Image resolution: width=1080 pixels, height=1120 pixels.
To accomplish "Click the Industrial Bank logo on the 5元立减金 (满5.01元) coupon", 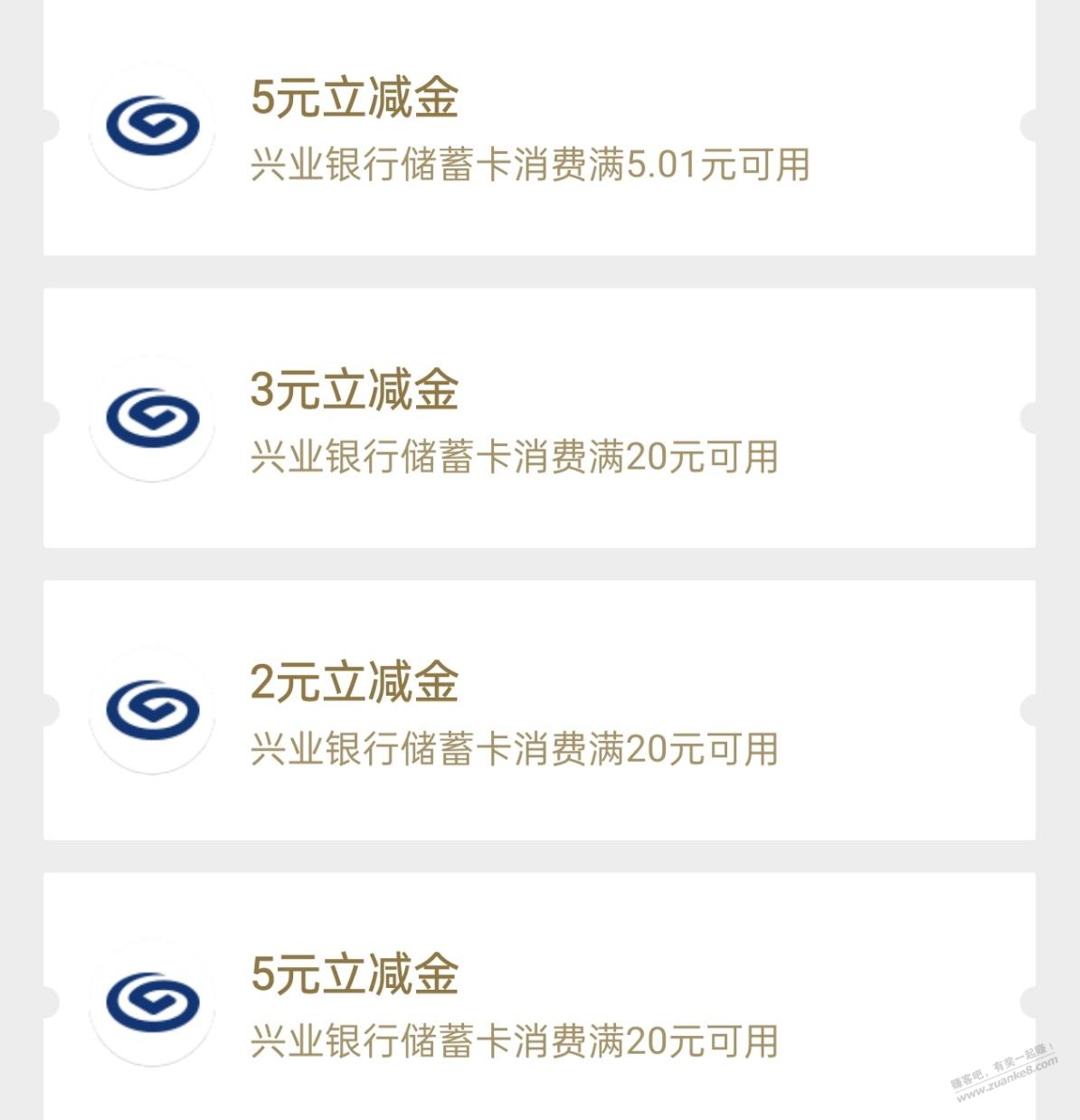I will 151,128.
